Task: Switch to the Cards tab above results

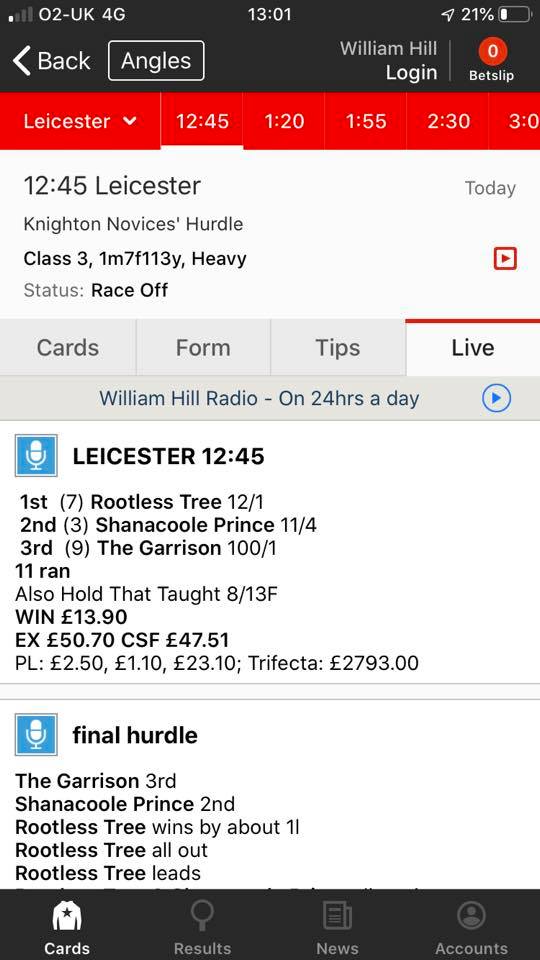Action: [67, 348]
